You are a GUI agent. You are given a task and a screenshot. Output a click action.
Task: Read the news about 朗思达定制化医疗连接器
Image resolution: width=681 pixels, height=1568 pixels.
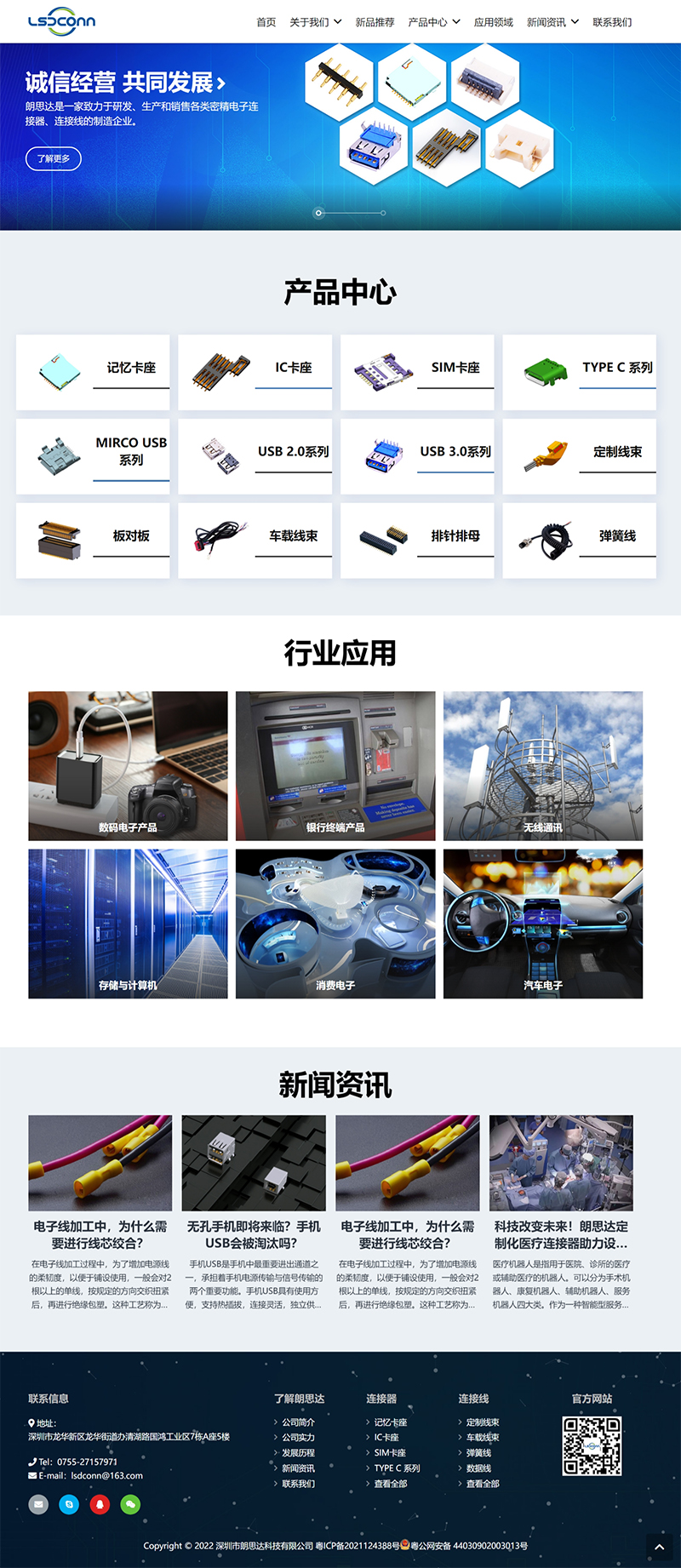point(561,1234)
